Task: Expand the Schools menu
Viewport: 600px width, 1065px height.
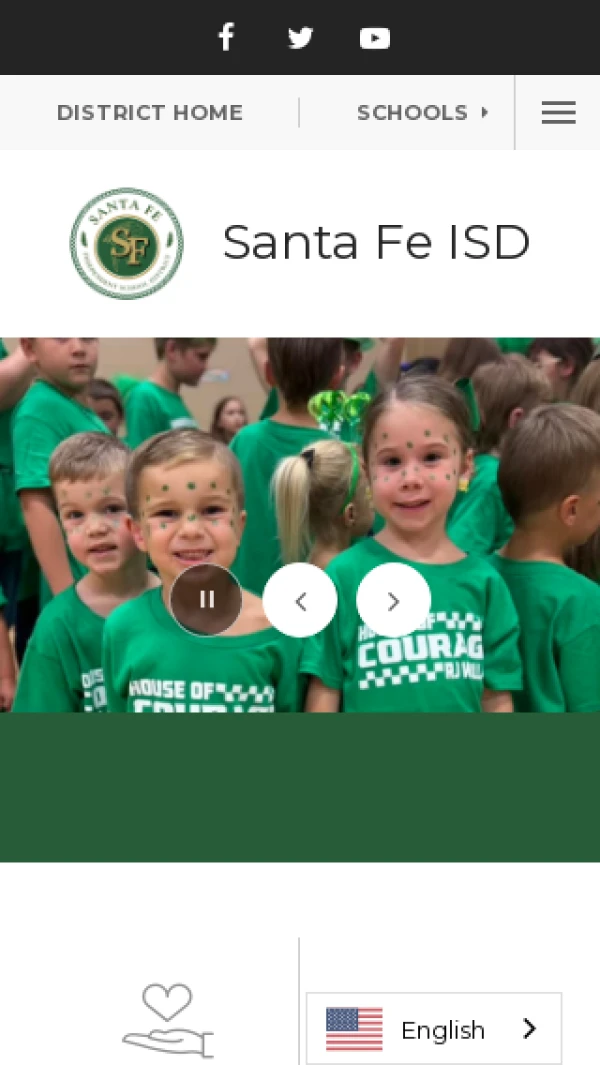Action: [x=422, y=112]
